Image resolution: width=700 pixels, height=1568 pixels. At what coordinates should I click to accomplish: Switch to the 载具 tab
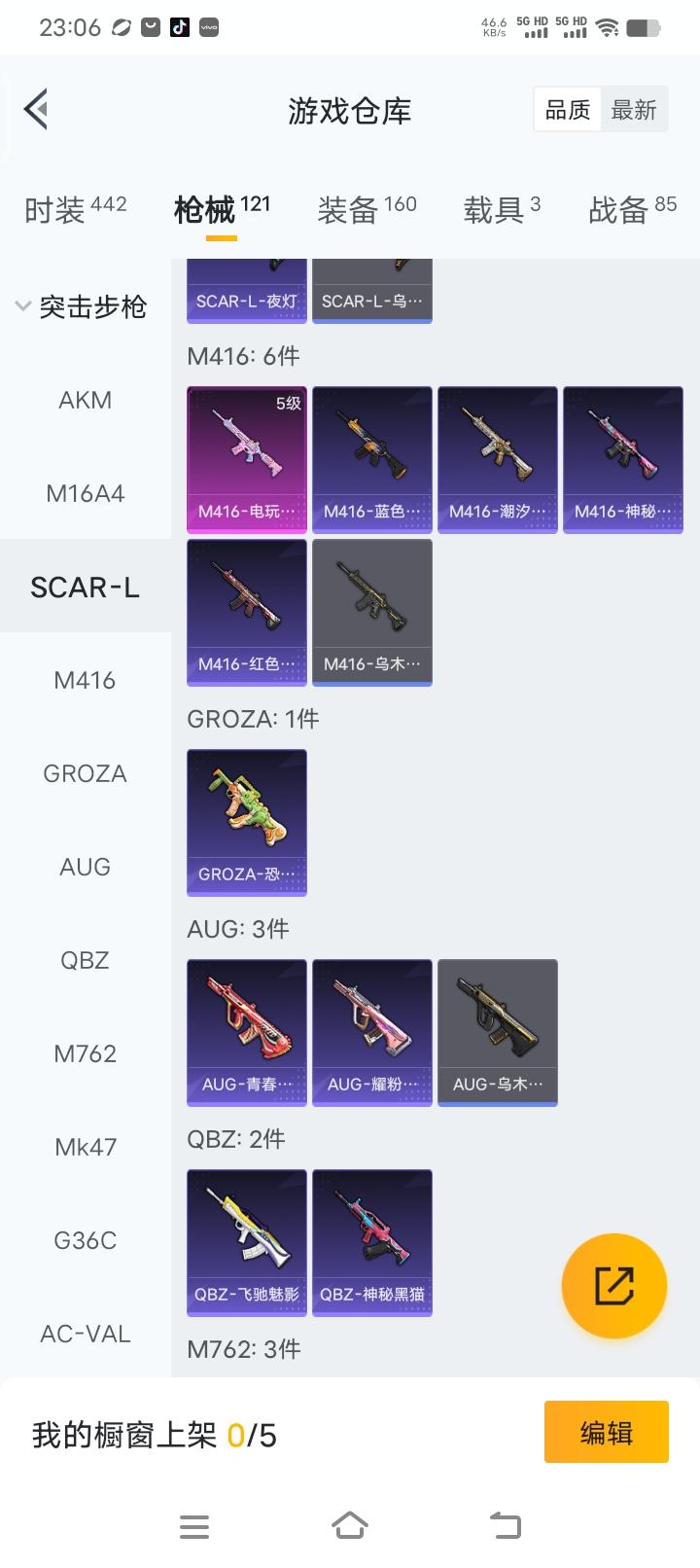[501, 209]
